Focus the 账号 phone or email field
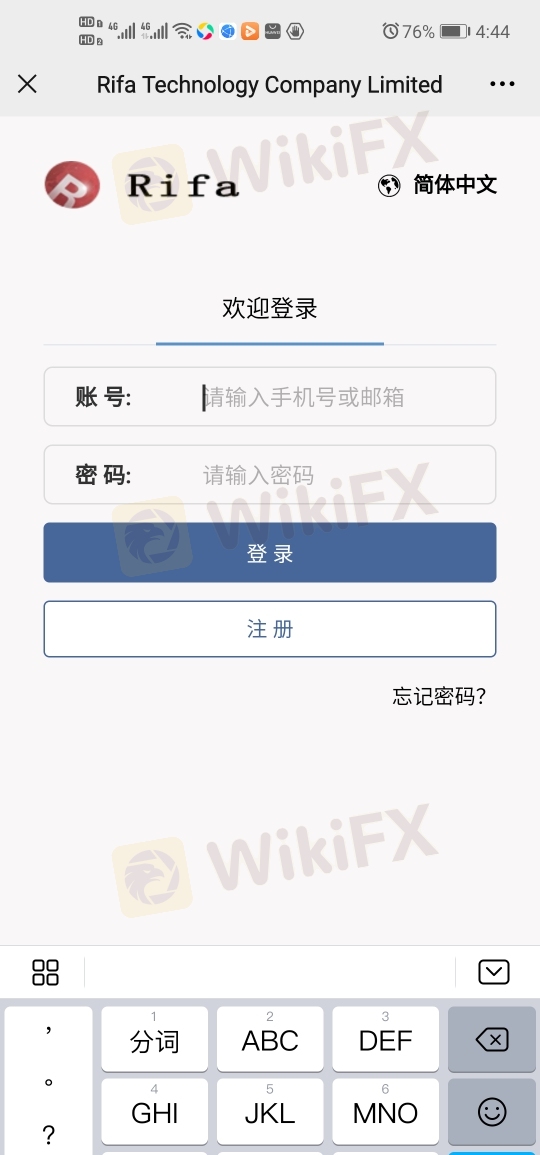Screen dimensions: 540x1155 (270, 397)
